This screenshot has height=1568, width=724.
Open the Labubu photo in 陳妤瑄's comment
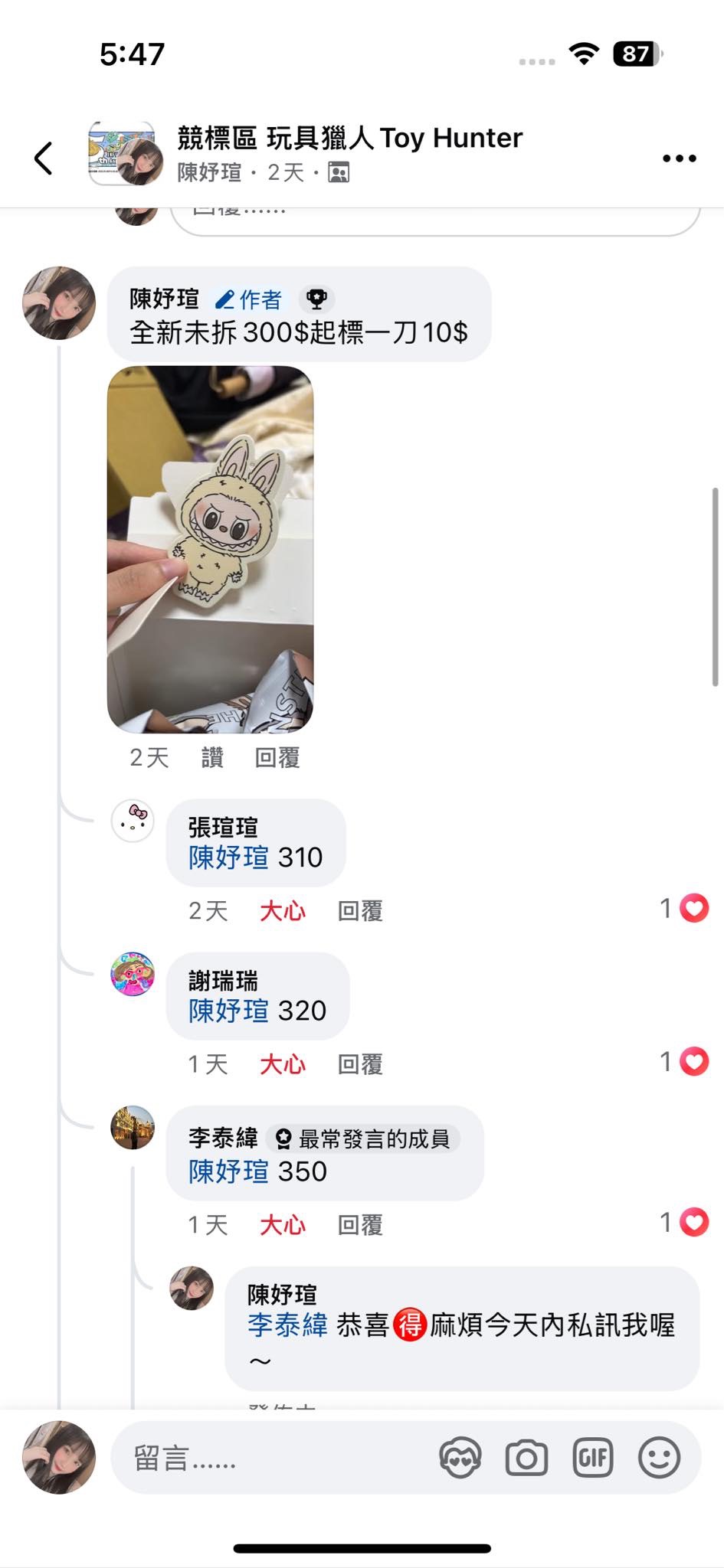click(x=210, y=549)
